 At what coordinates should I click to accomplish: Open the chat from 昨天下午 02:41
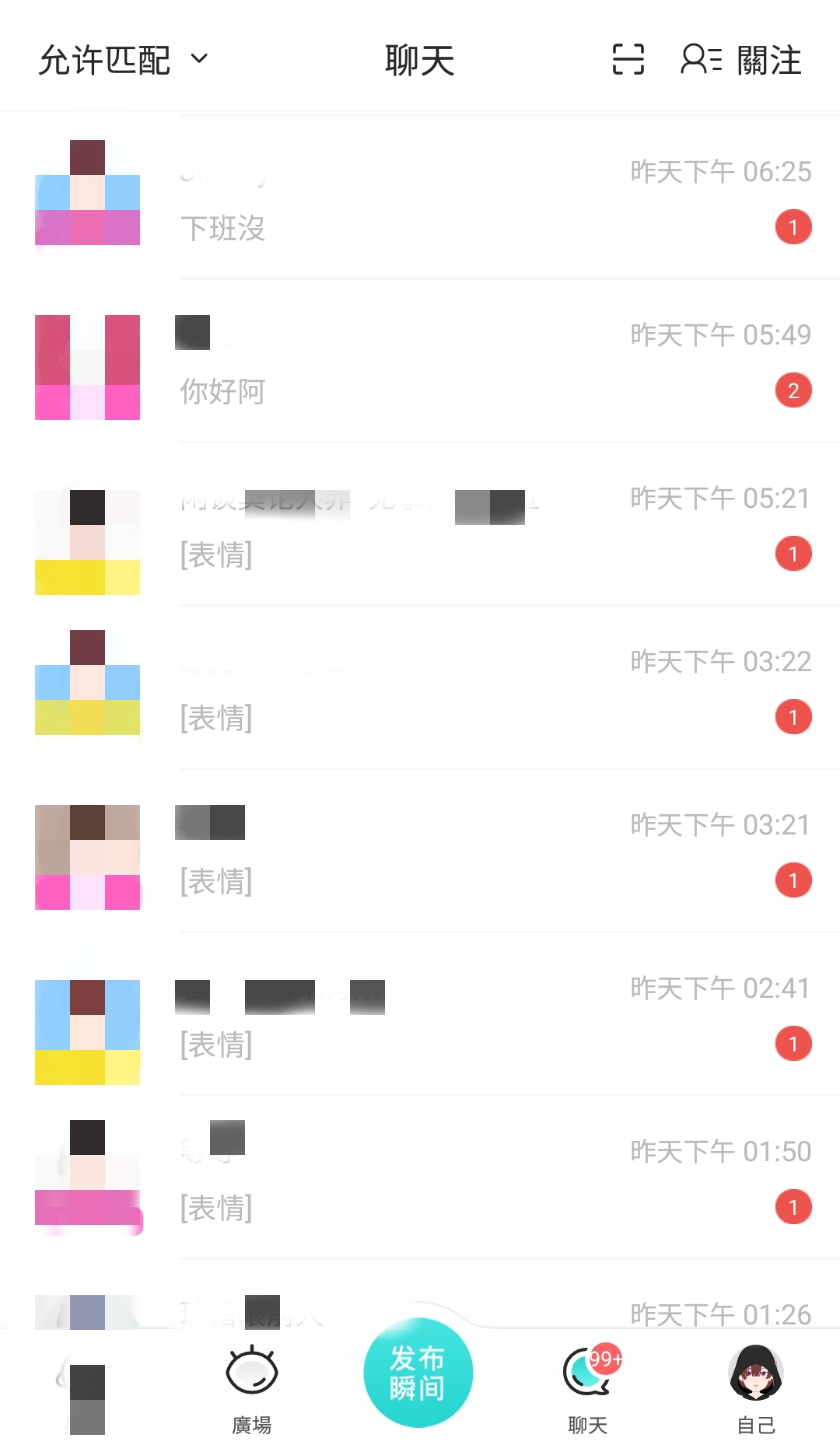tap(467, 1015)
